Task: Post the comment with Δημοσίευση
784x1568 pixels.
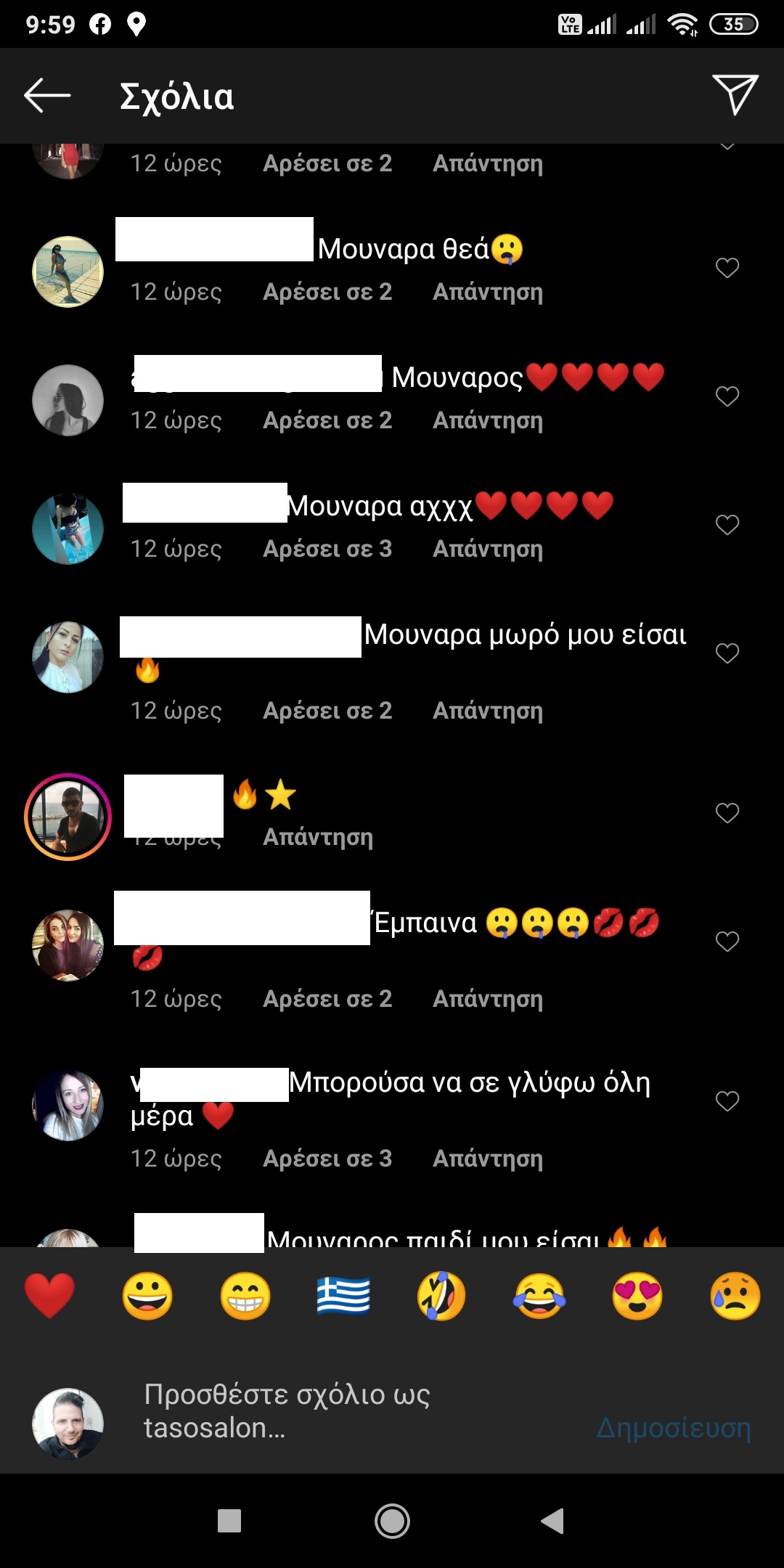Action: [673, 1428]
